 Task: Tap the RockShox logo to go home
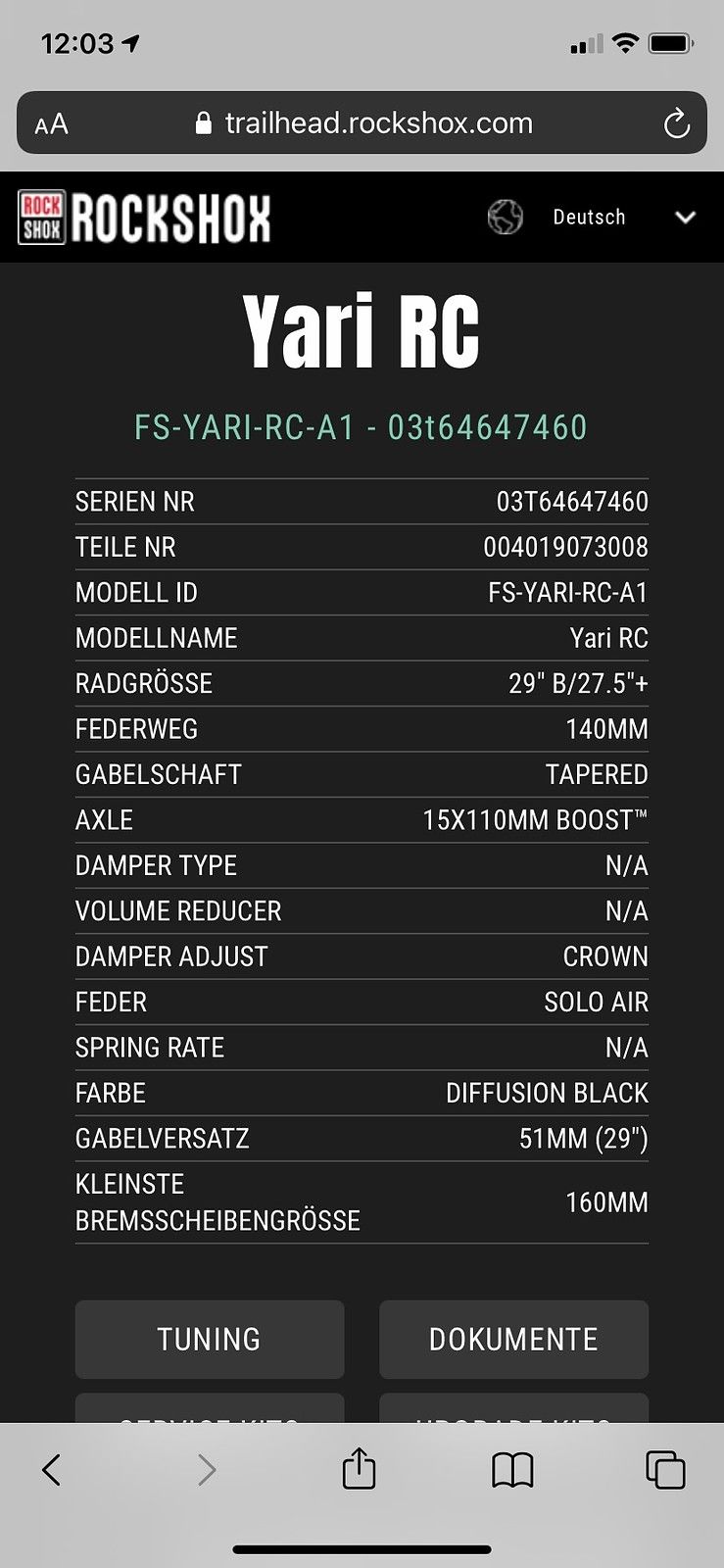tap(144, 218)
